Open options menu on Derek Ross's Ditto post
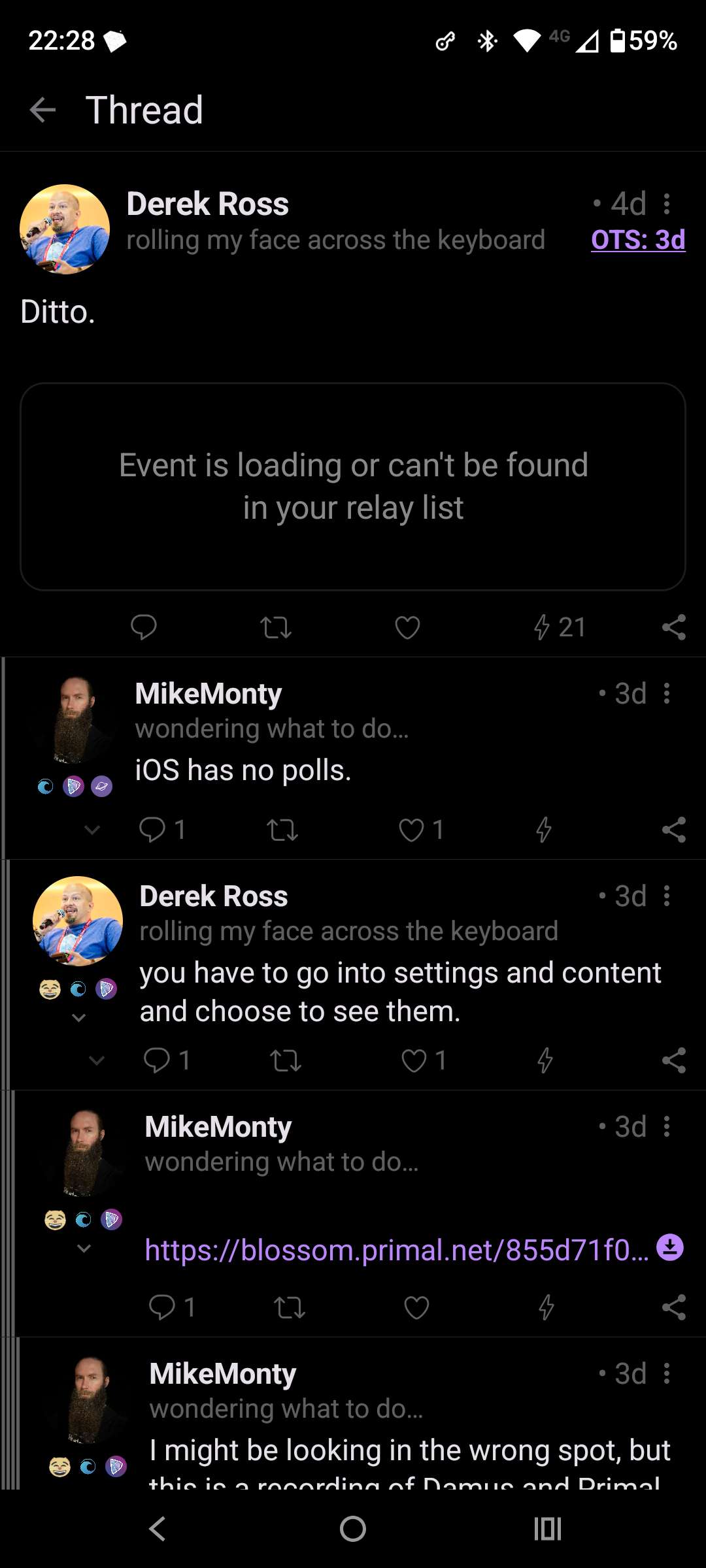Image resolution: width=706 pixels, height=1568 pixels. 666,204
